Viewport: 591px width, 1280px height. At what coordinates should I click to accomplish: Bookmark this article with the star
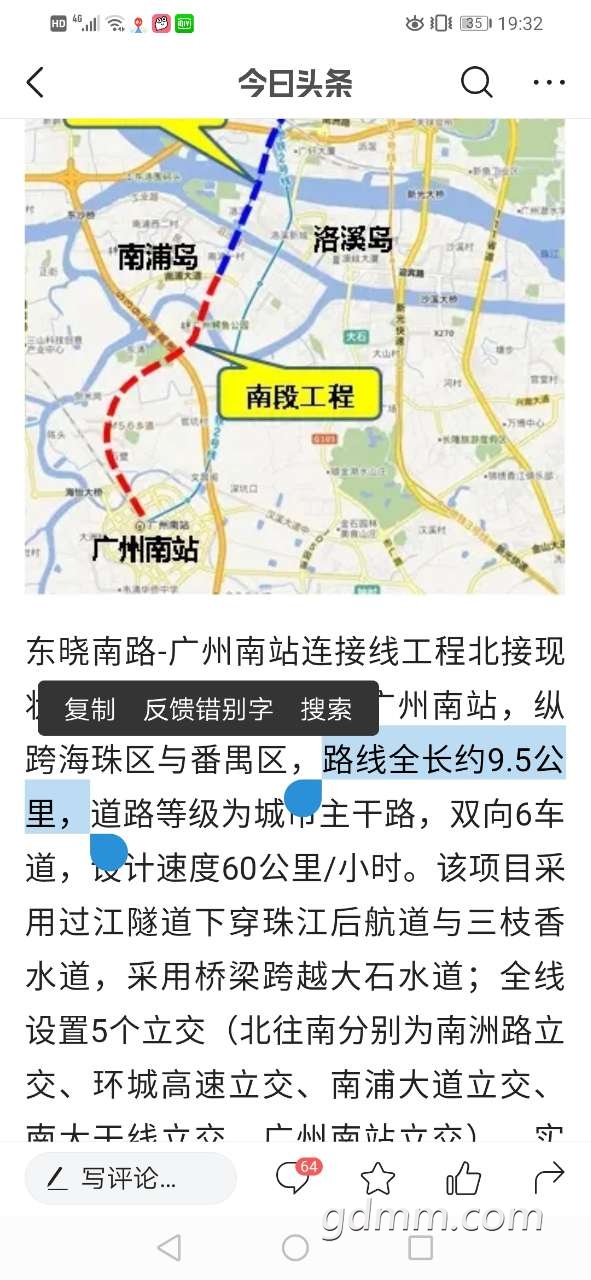click(x=378, y=1179)
